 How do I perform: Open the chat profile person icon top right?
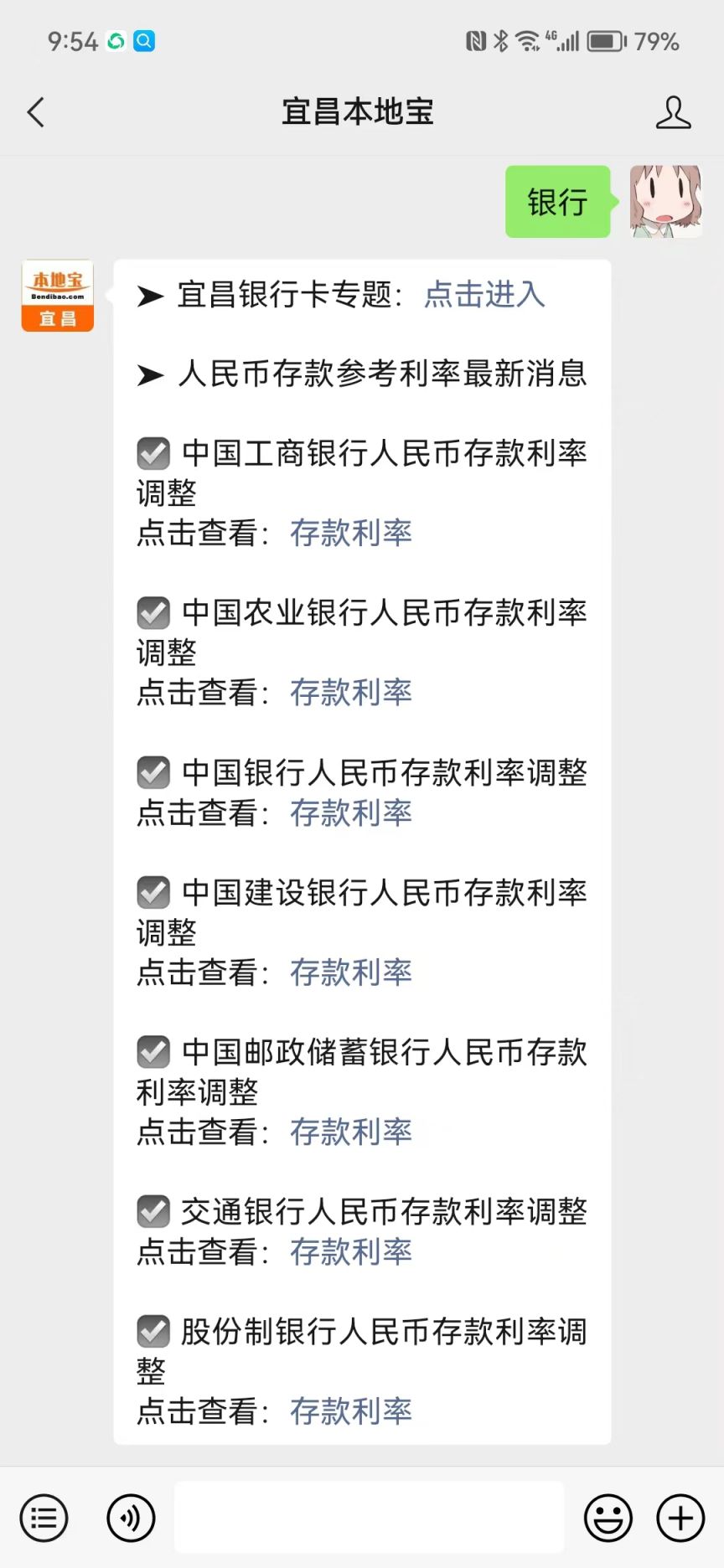pos(672,111)
